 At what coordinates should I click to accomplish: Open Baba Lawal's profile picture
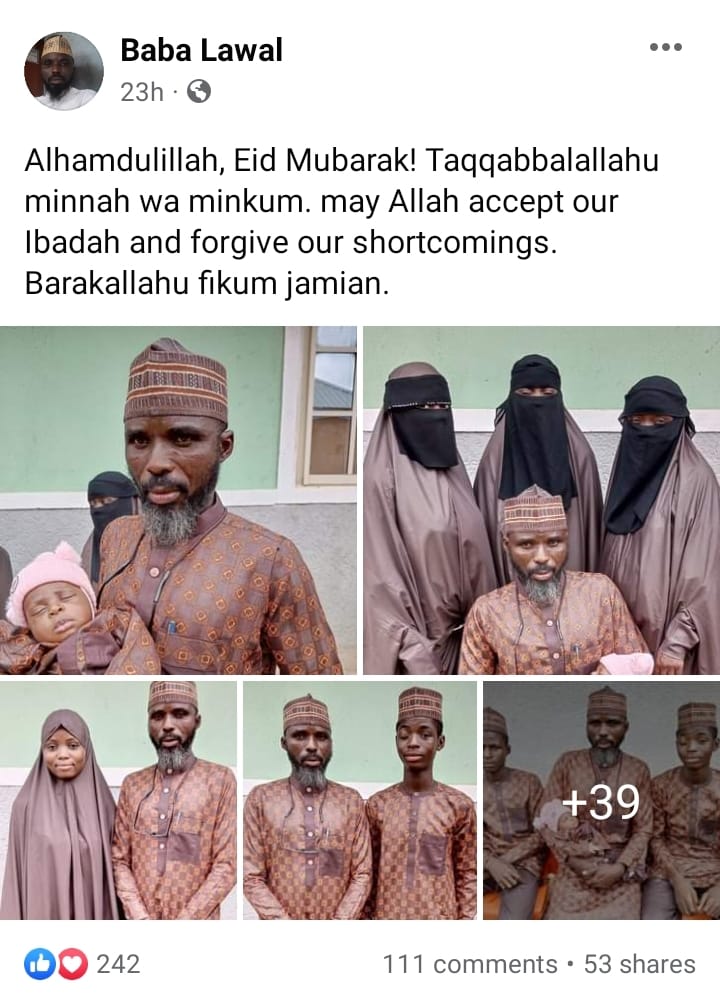(x=64, y=71)
